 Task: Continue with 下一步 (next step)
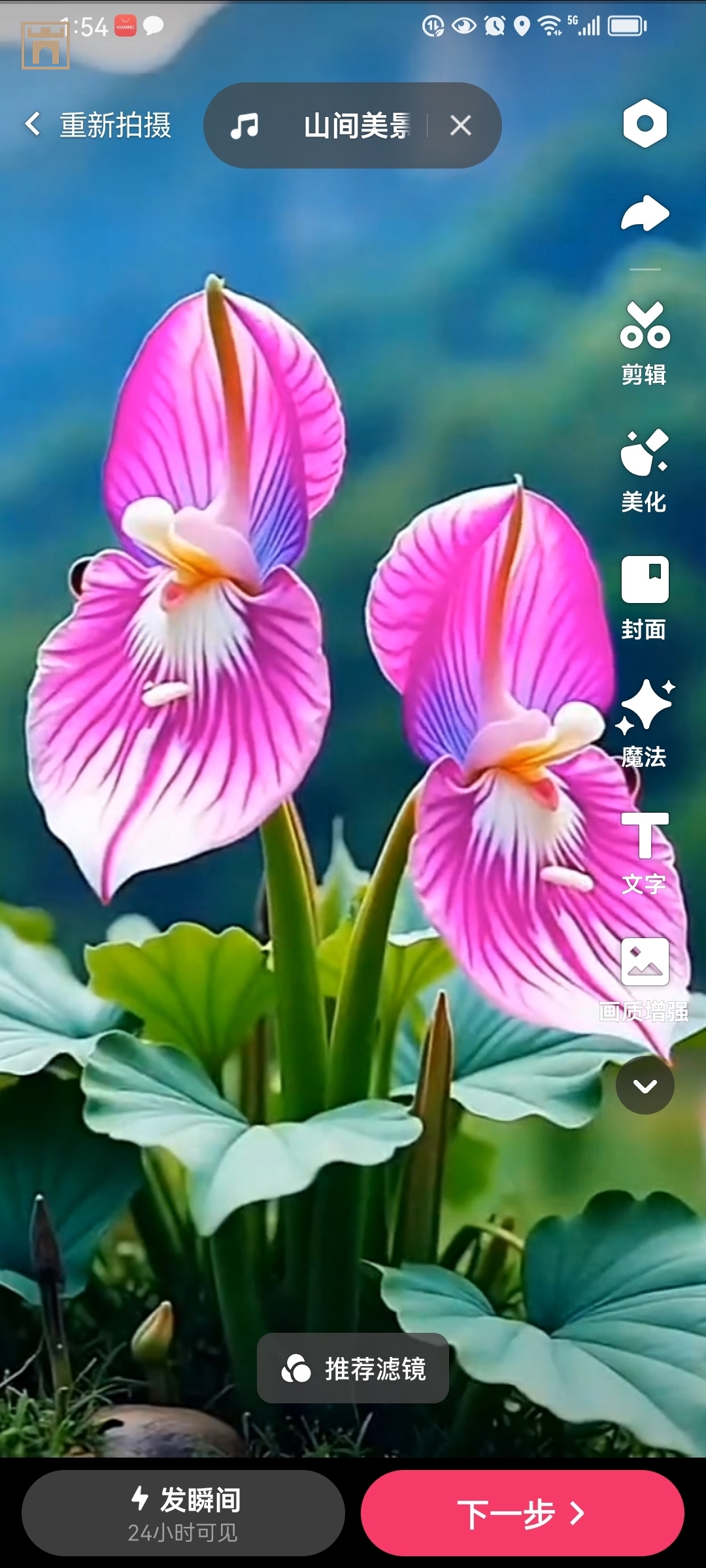click(x=522, y=1512)
